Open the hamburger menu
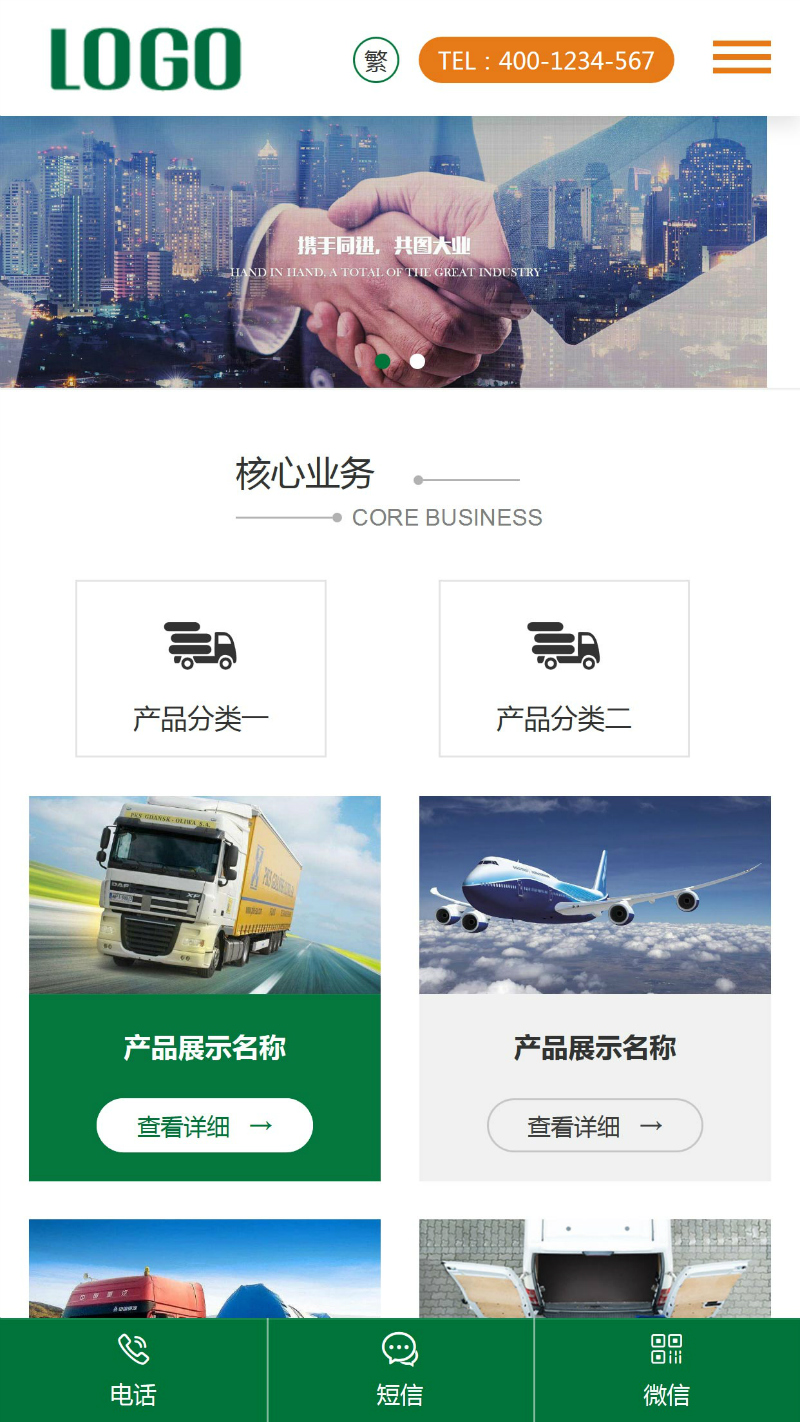800x1422 pixels. pos(741,58)
